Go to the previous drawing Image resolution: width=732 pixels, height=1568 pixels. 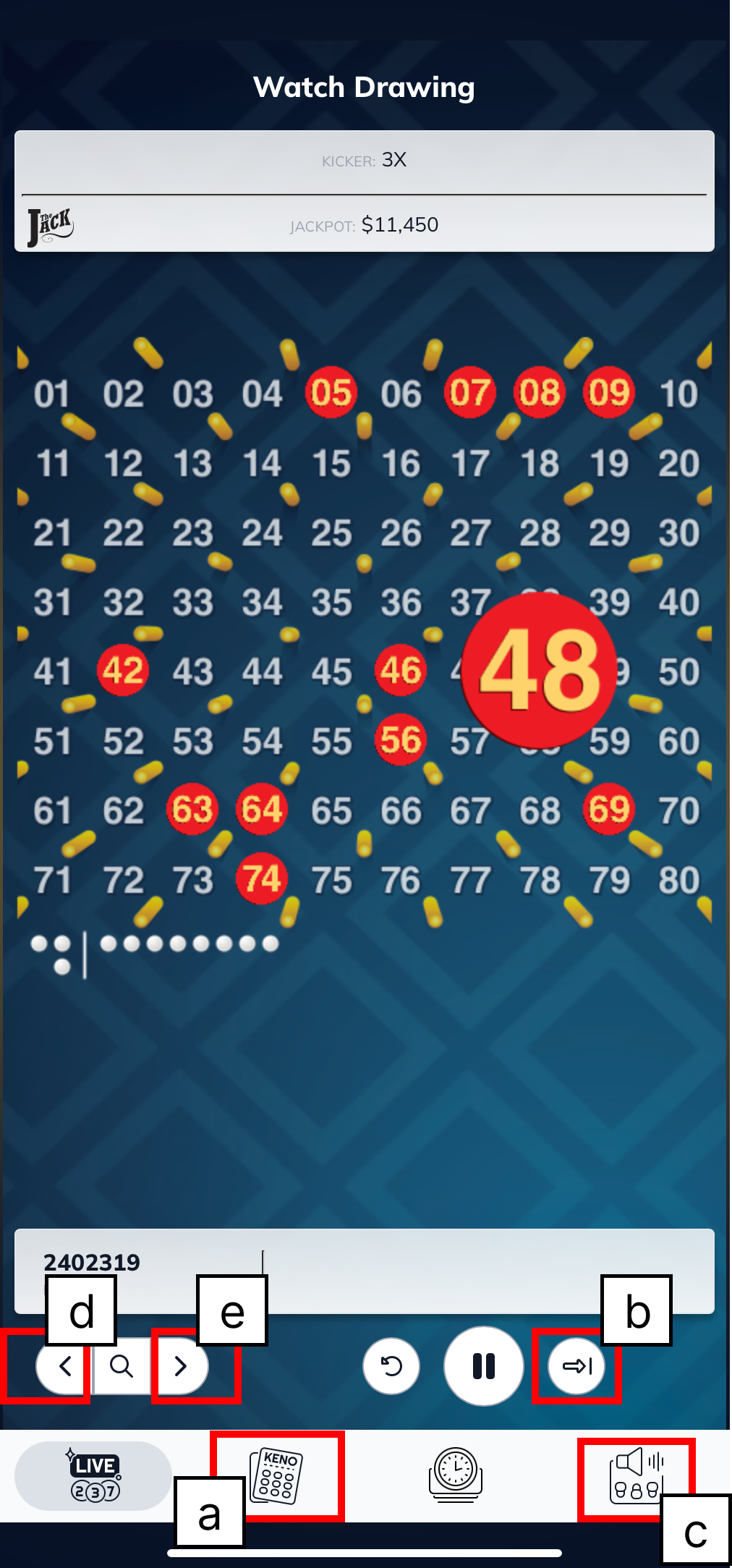coord(64,1366)
